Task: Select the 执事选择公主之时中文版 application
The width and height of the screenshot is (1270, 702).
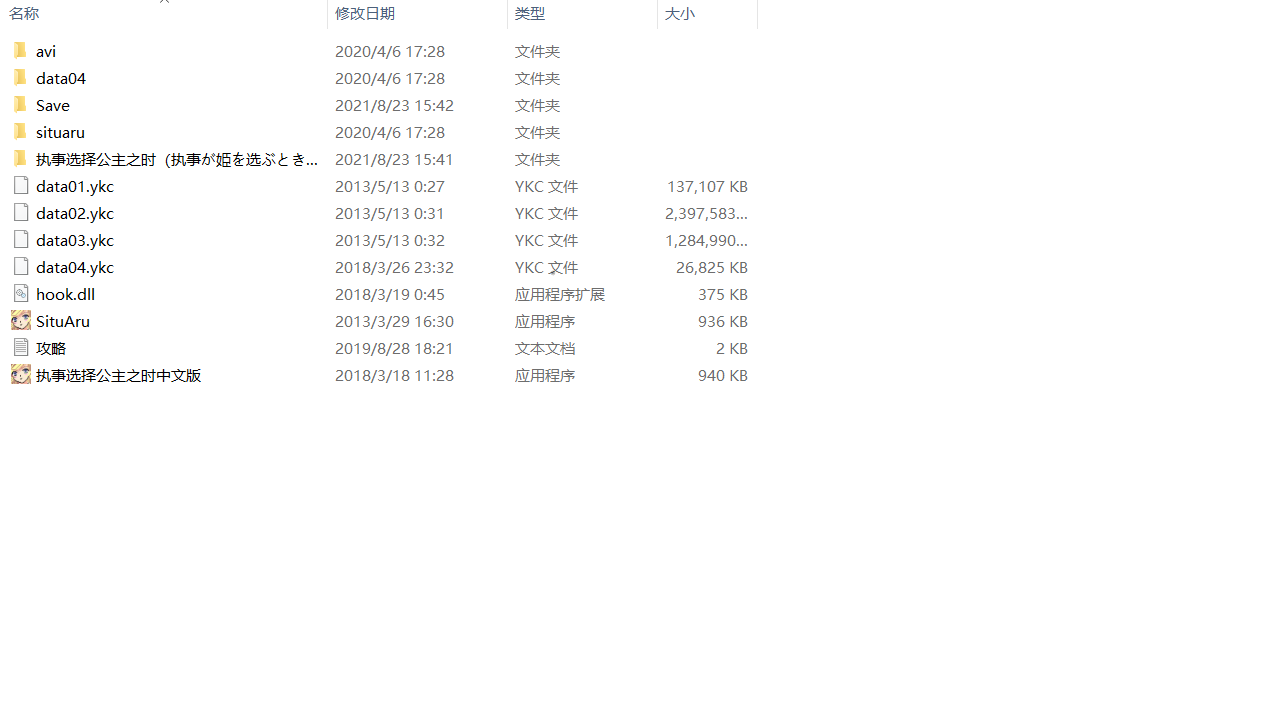Action: (x=118, y=375)
